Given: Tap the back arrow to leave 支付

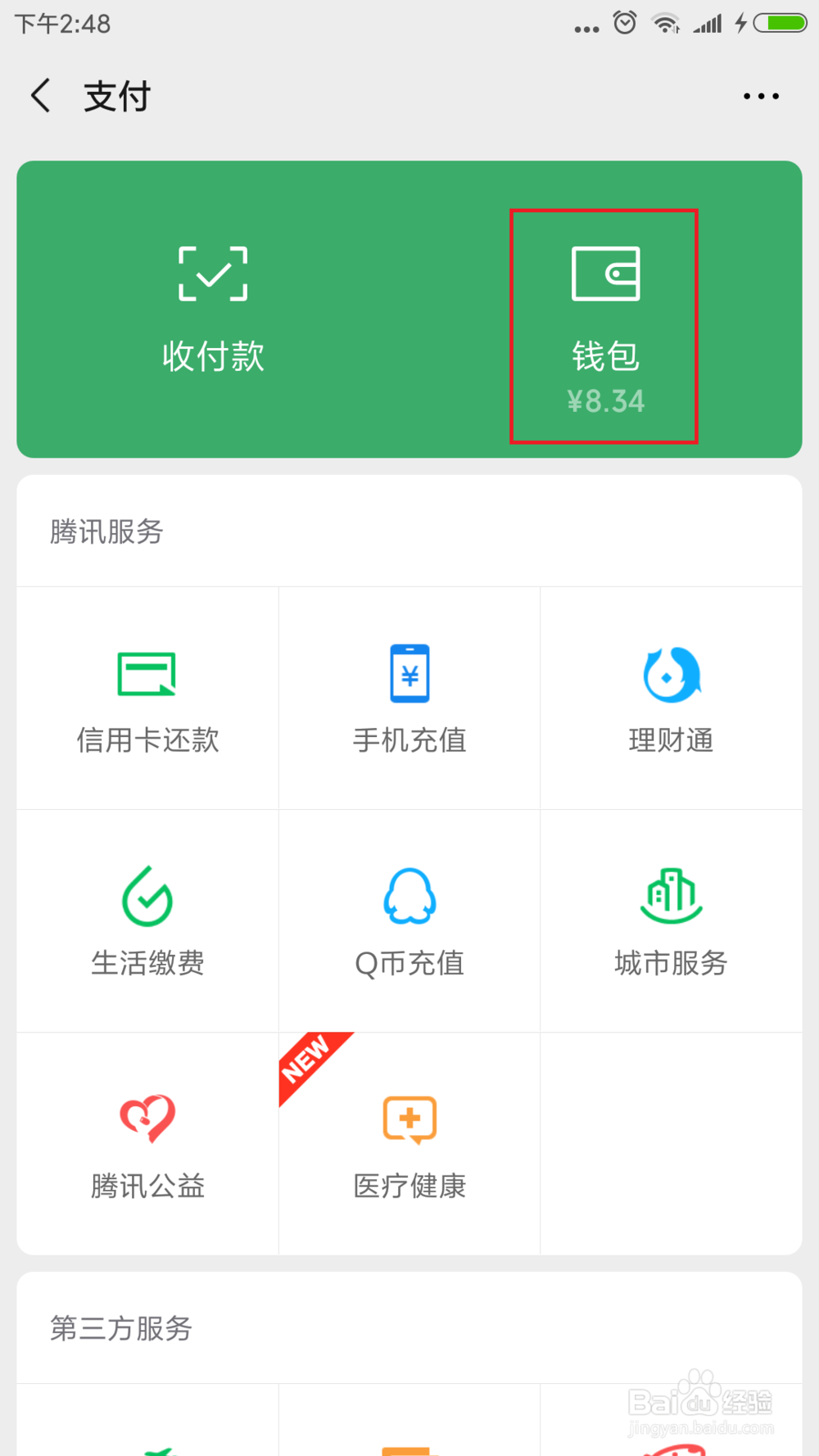Looking at the screenshot, I should pos(41,95).
